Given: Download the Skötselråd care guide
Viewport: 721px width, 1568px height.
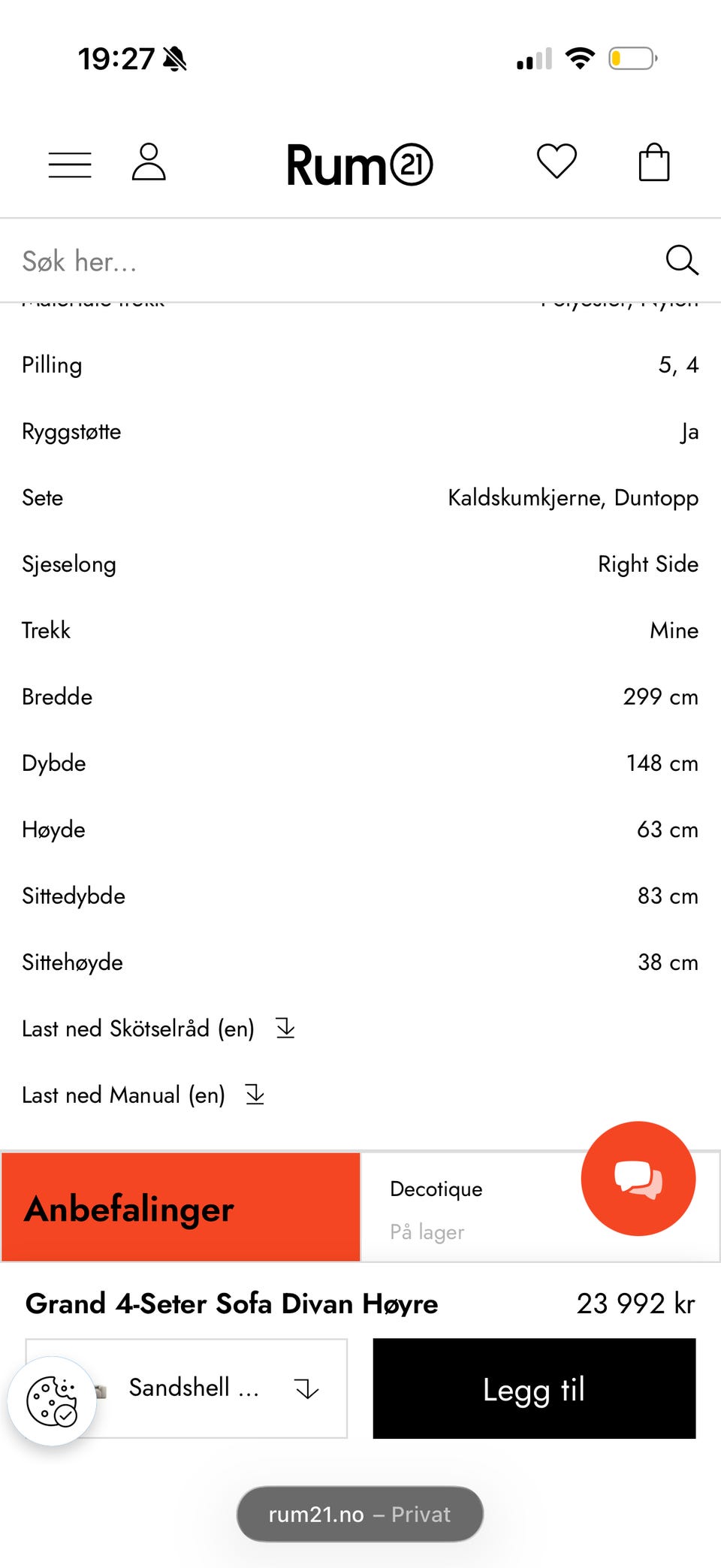Looking at the screenshot, I should [x=137, y=1028].
